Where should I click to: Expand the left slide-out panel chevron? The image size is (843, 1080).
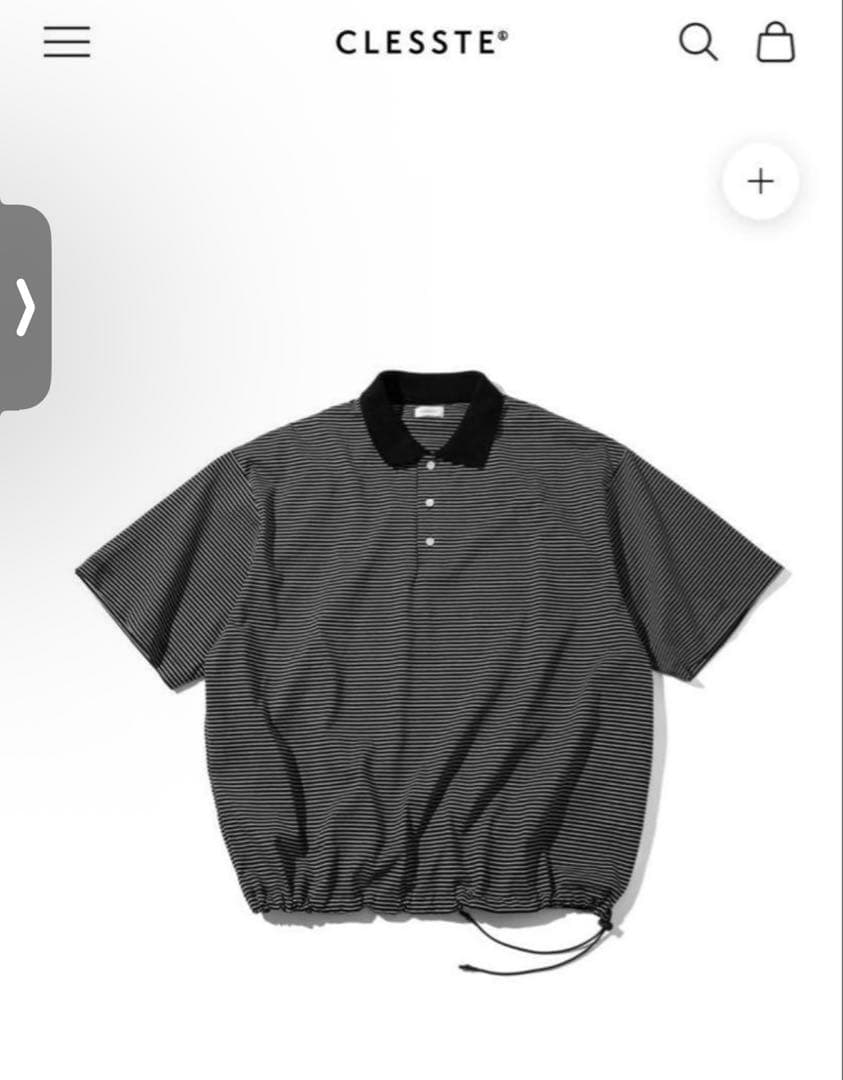click(x=26, y=308)
